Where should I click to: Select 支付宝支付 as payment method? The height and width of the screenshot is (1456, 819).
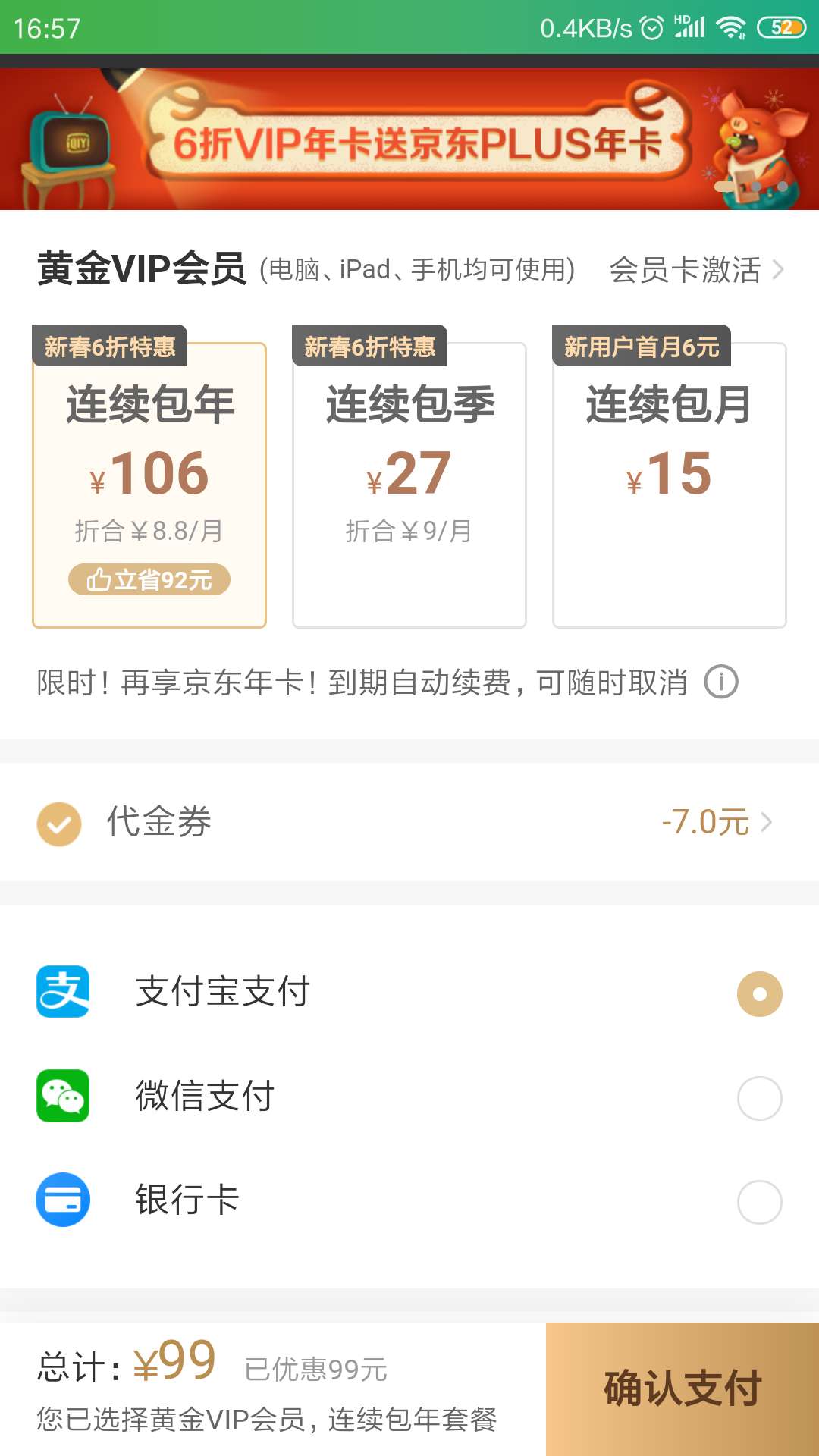click(x=759, y=993)
